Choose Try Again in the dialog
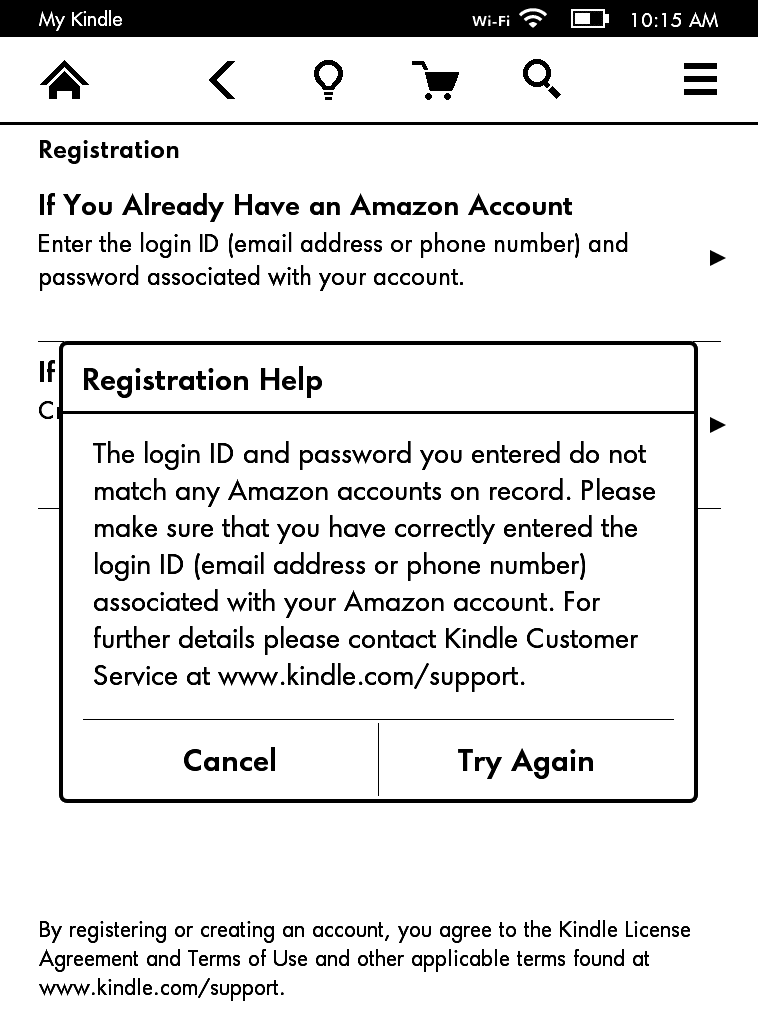 [x=526, y=761]
